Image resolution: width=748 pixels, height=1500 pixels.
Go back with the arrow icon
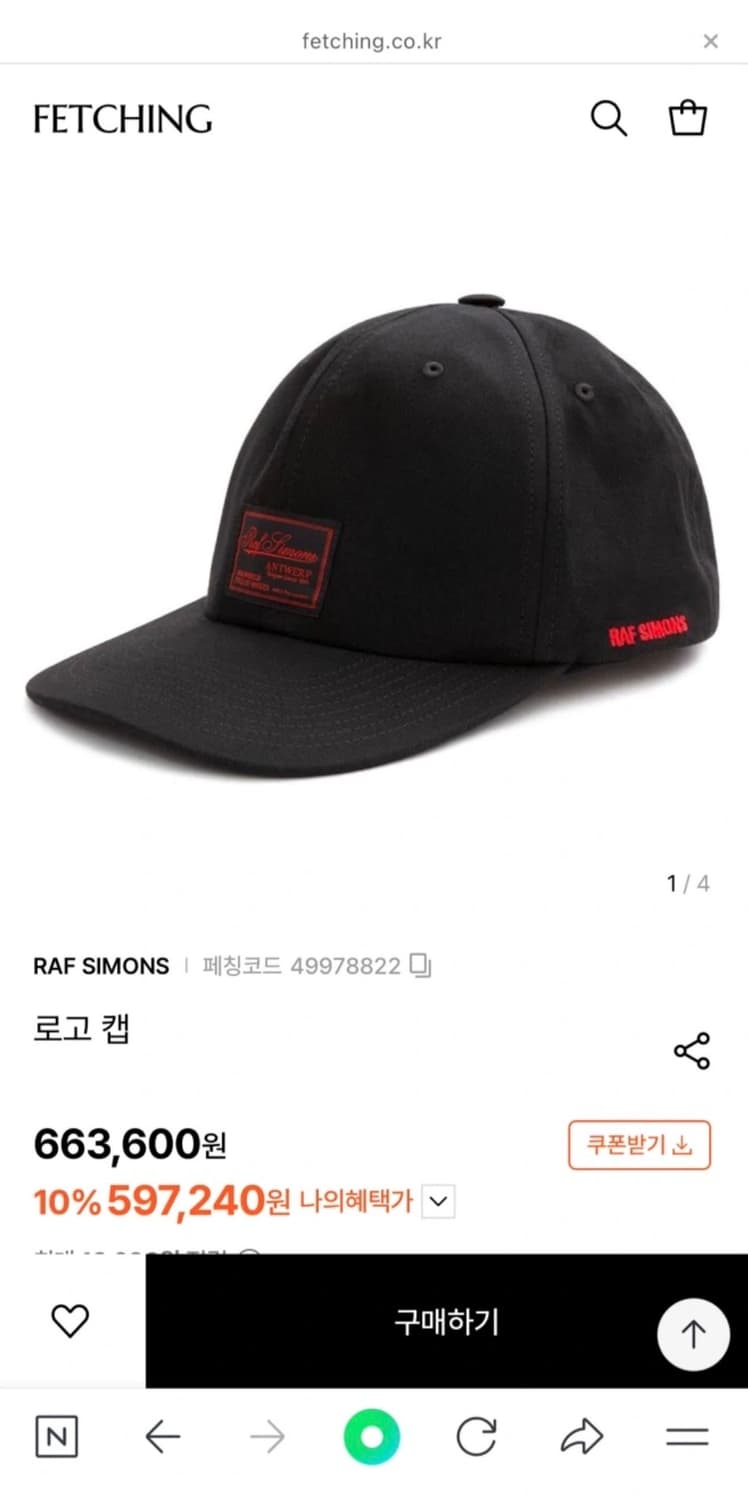(x=162, y=1437)
